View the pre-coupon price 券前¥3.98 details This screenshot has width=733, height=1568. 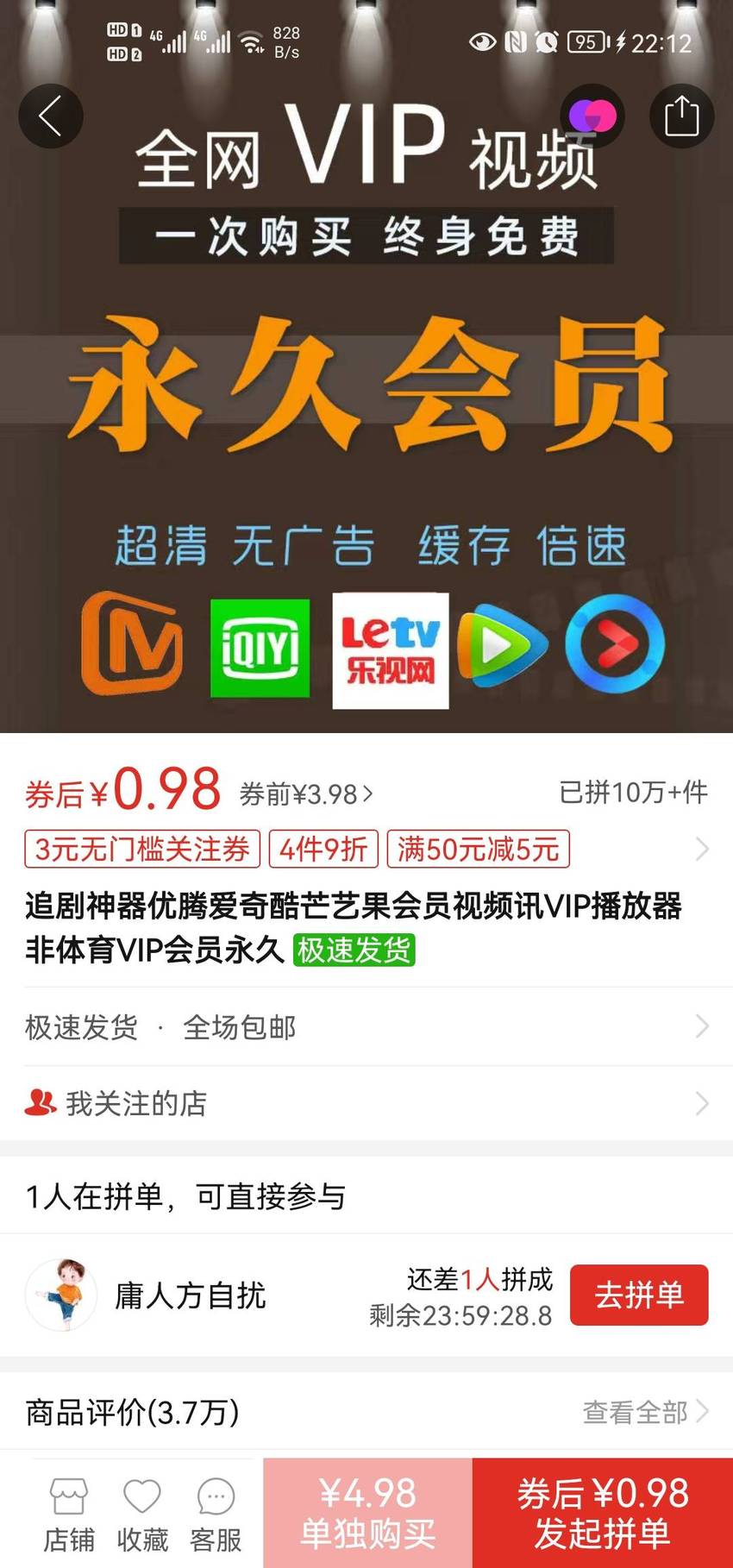tap(306, 793)
